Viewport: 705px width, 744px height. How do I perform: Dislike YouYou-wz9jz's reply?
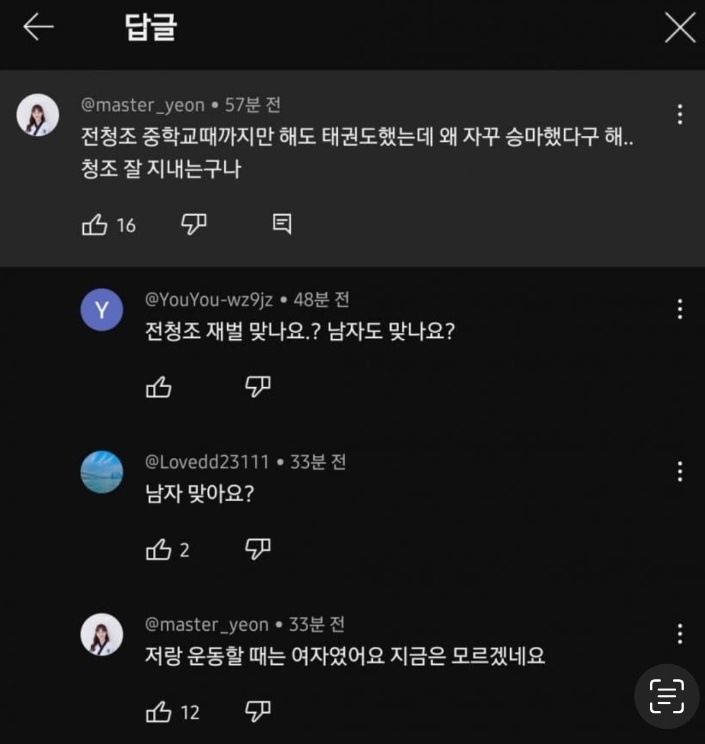pyautogui.click(x=258, y=387)
